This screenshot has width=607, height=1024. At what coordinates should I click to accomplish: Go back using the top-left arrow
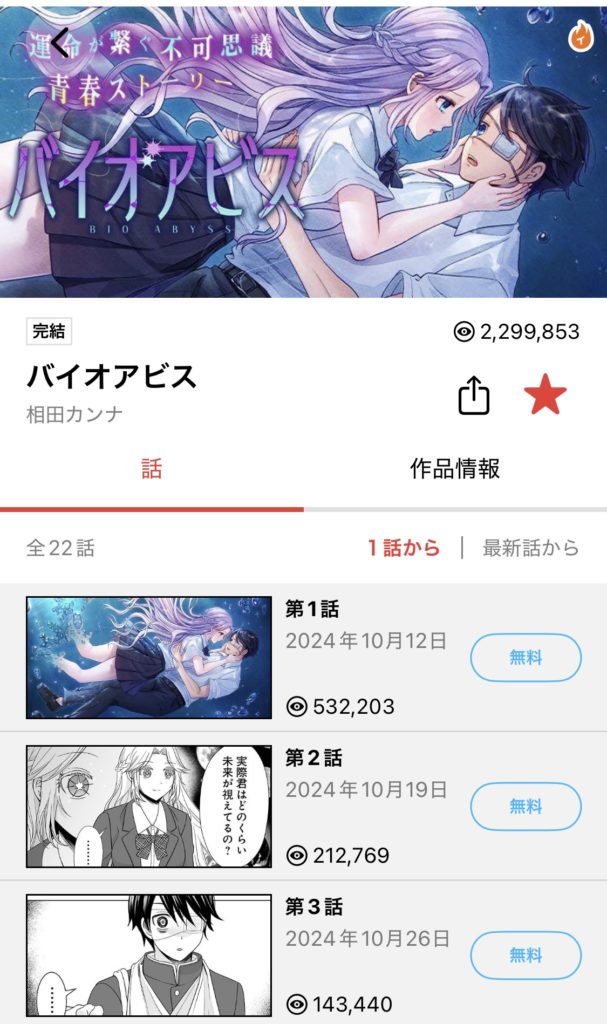coord(61,42)
